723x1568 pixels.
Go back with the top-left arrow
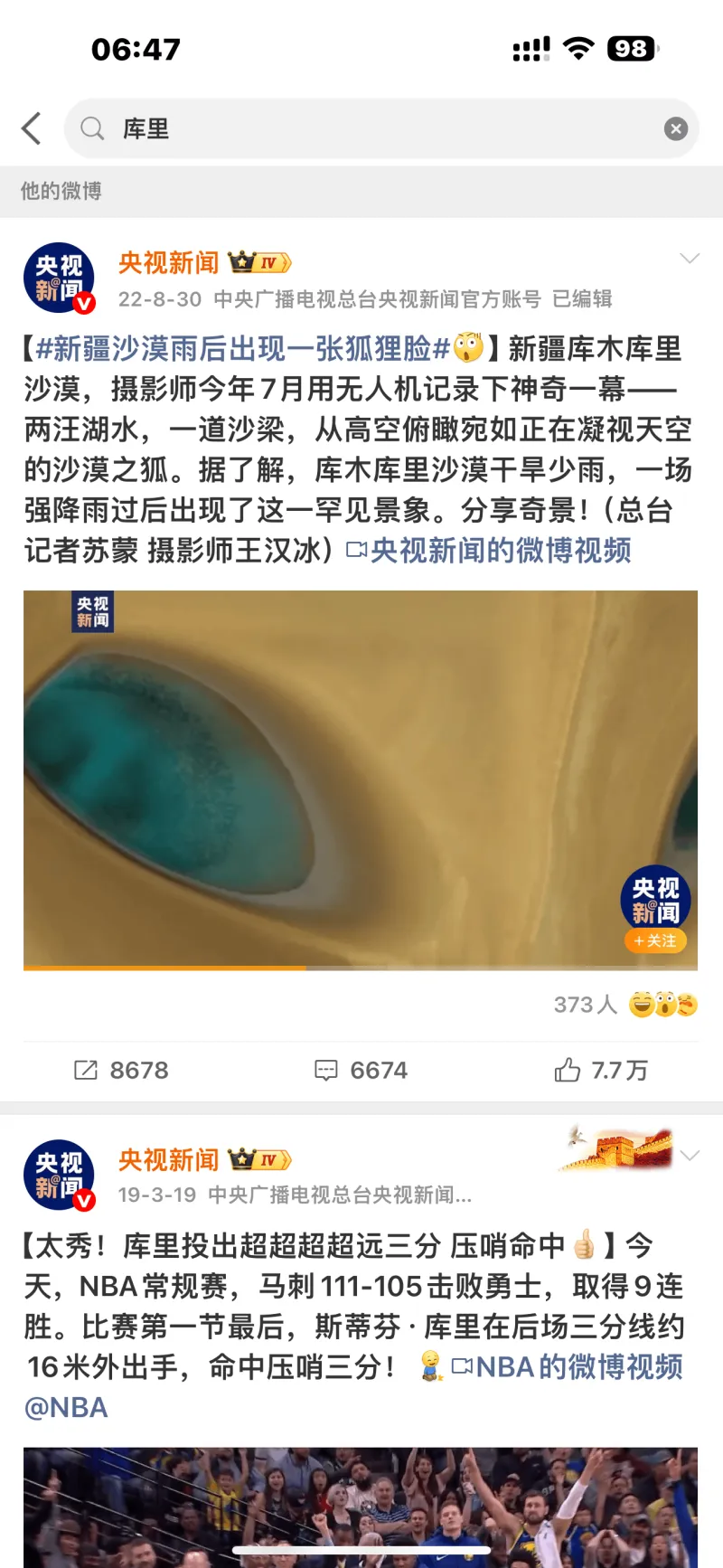[x=32, y=128]
